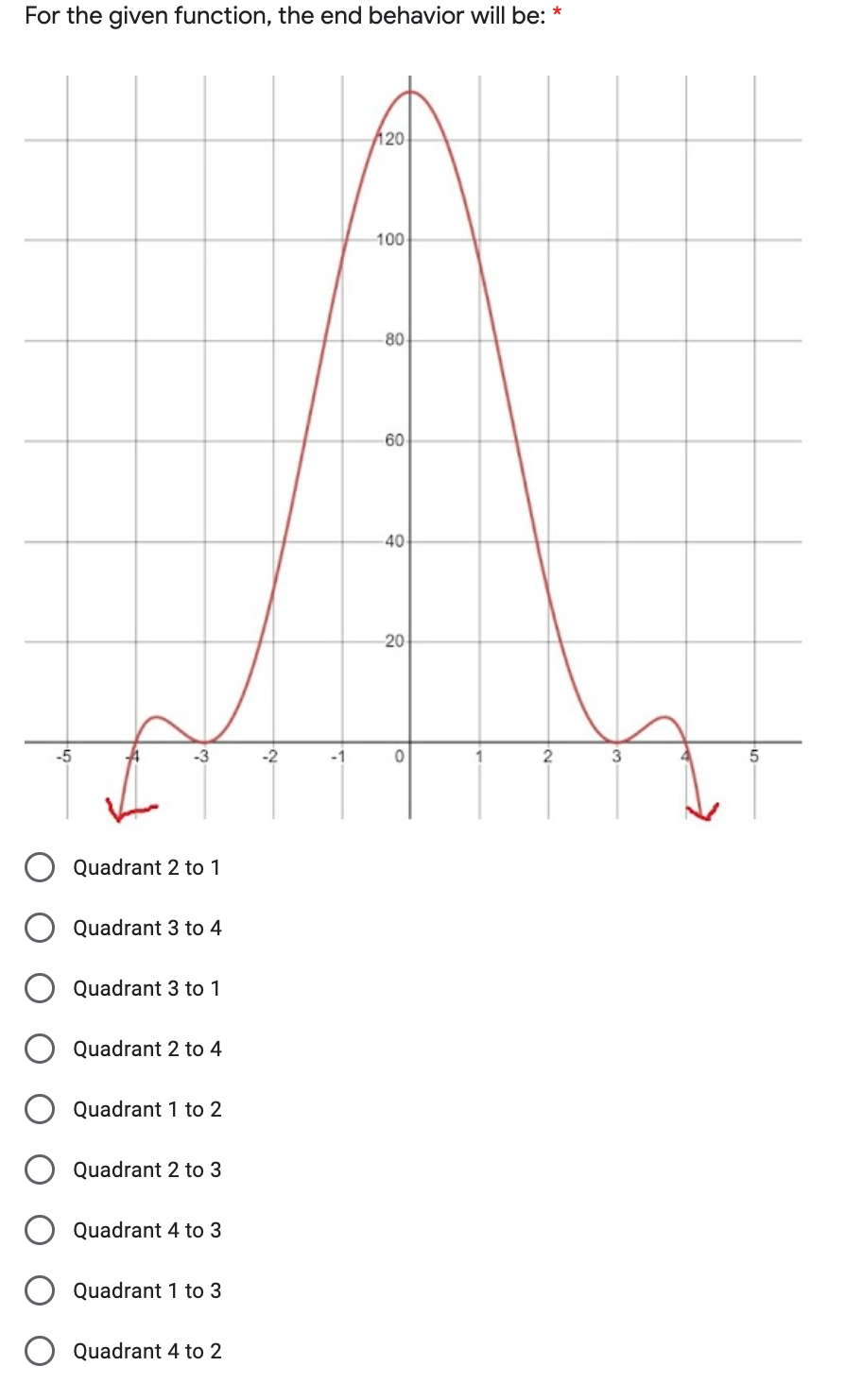Choose the 'Quadrant 2 to 3' option
862x1400 pixels.
(40, 1170)
